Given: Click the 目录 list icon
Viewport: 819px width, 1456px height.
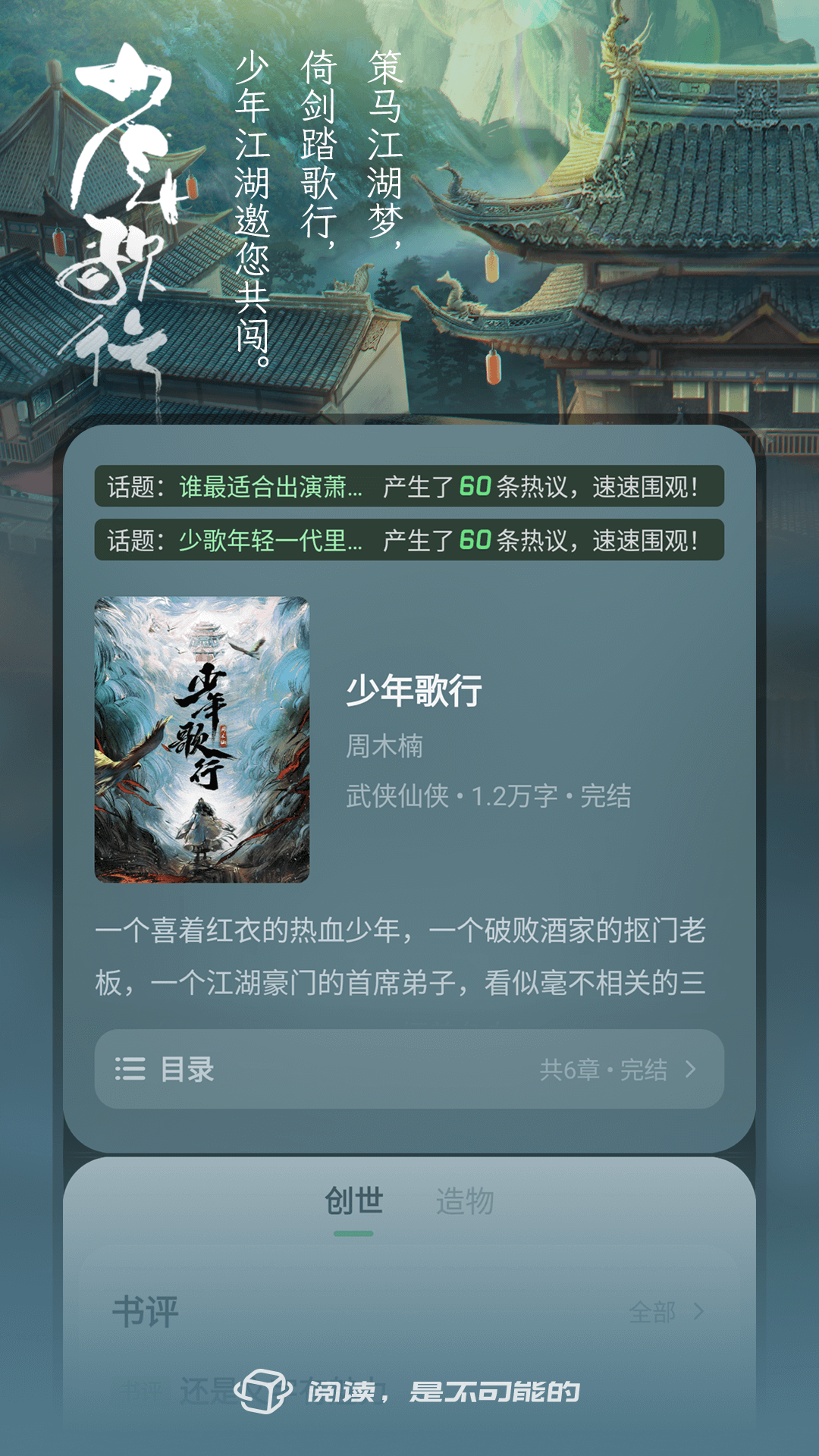Looking at the screenshot, I should point(130,1069).
